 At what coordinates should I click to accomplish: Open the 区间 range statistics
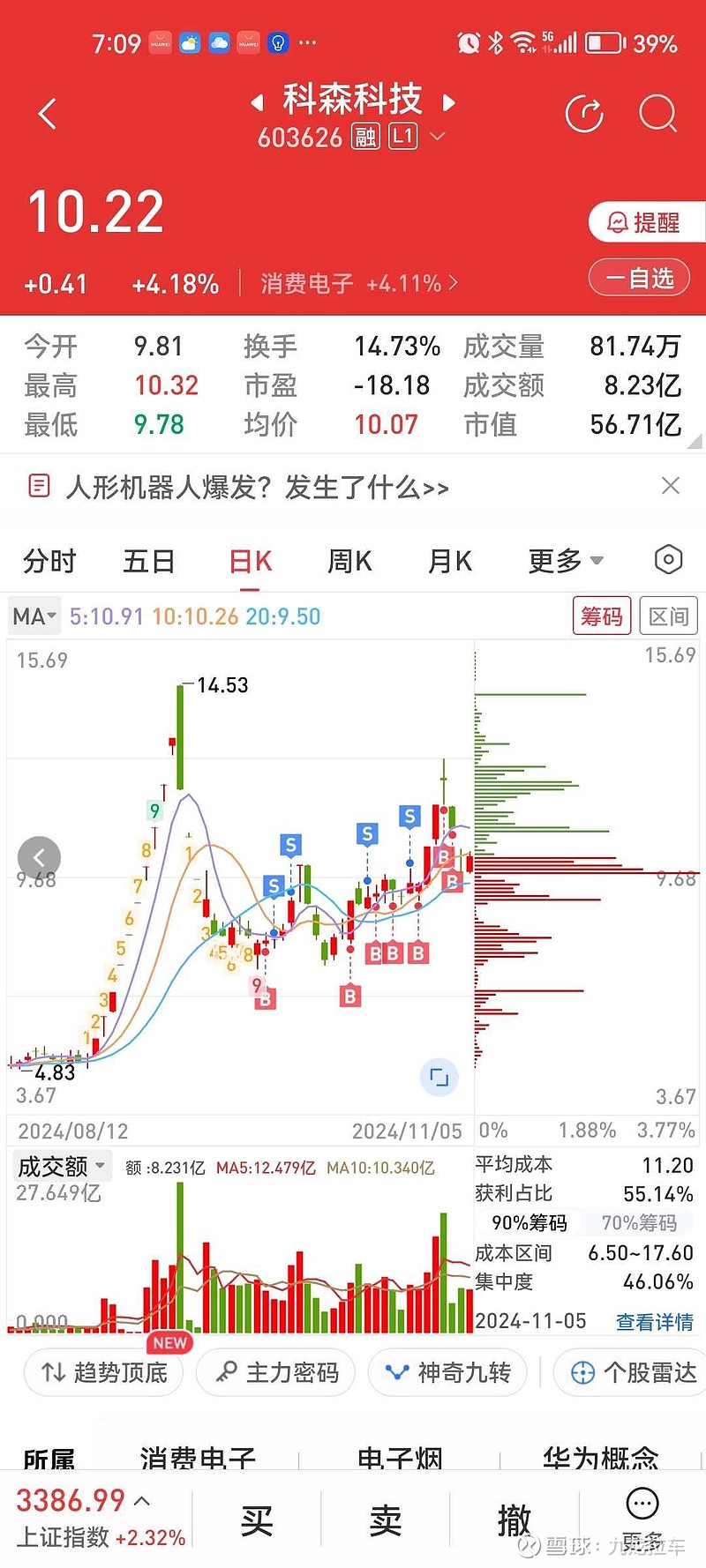[x=668, y=616]
